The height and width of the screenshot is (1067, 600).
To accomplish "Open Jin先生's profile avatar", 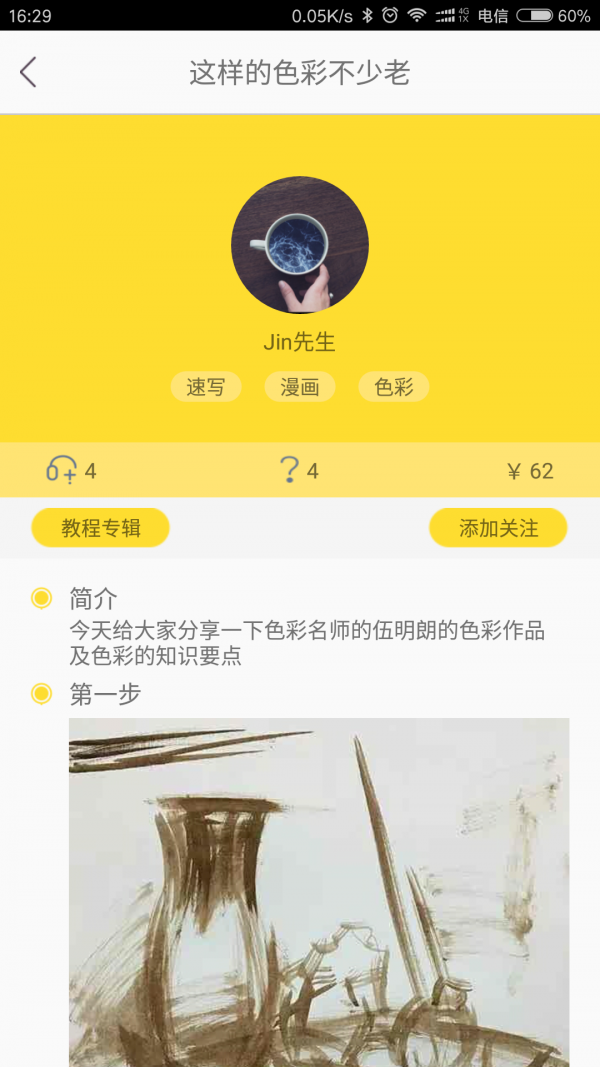I will [x=300, y=245].
